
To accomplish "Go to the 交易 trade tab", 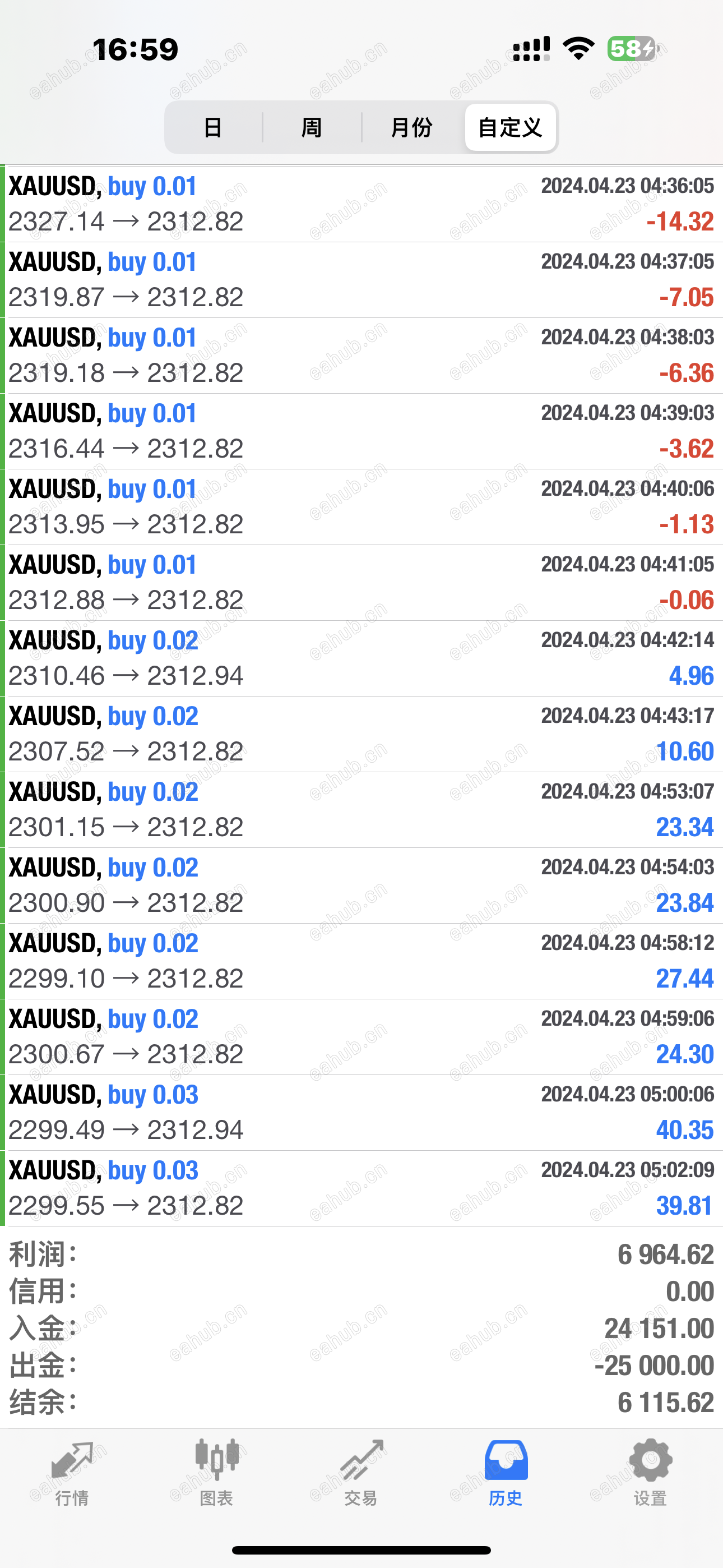I will point(361,1473).
